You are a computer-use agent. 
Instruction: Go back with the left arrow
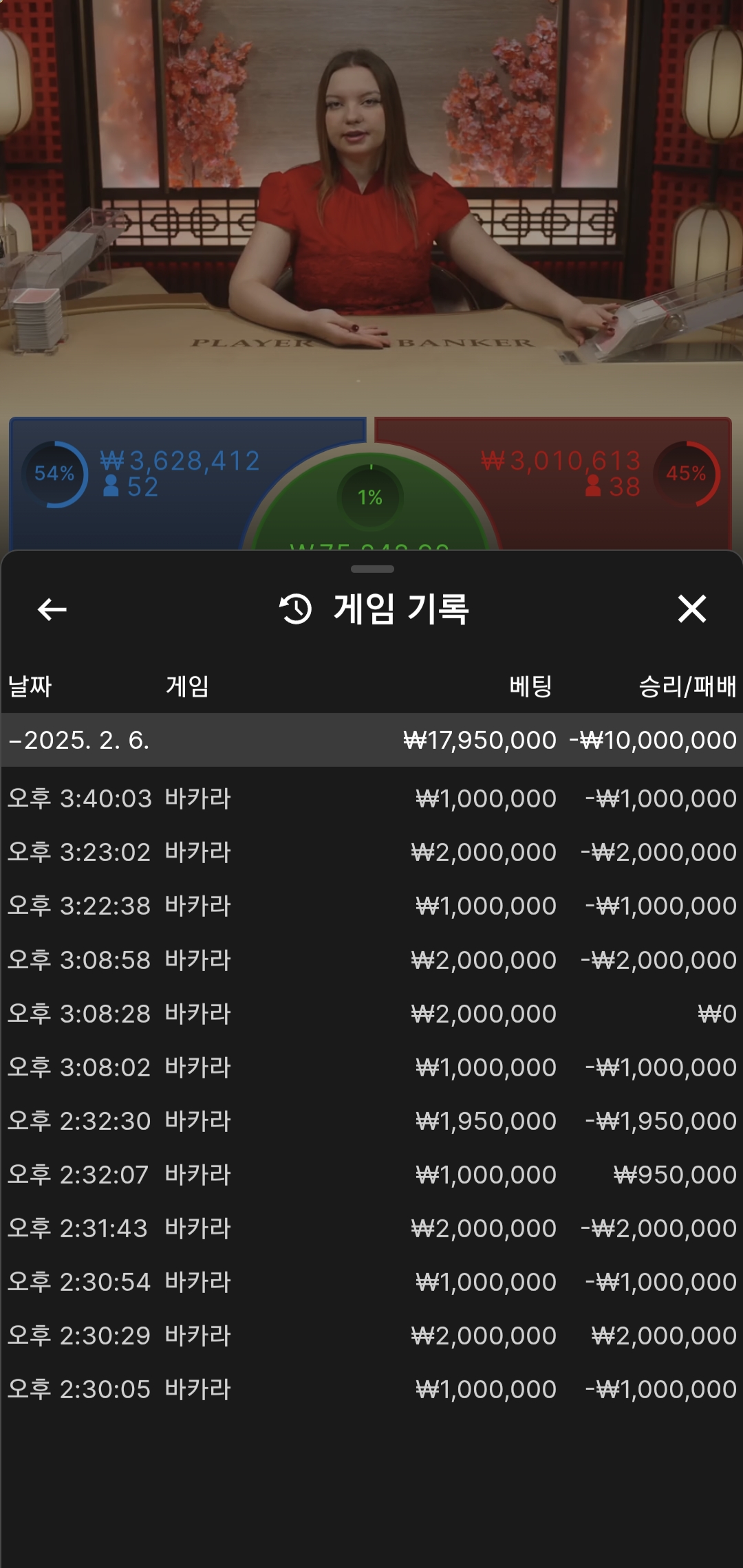click(x=52, y=609)
